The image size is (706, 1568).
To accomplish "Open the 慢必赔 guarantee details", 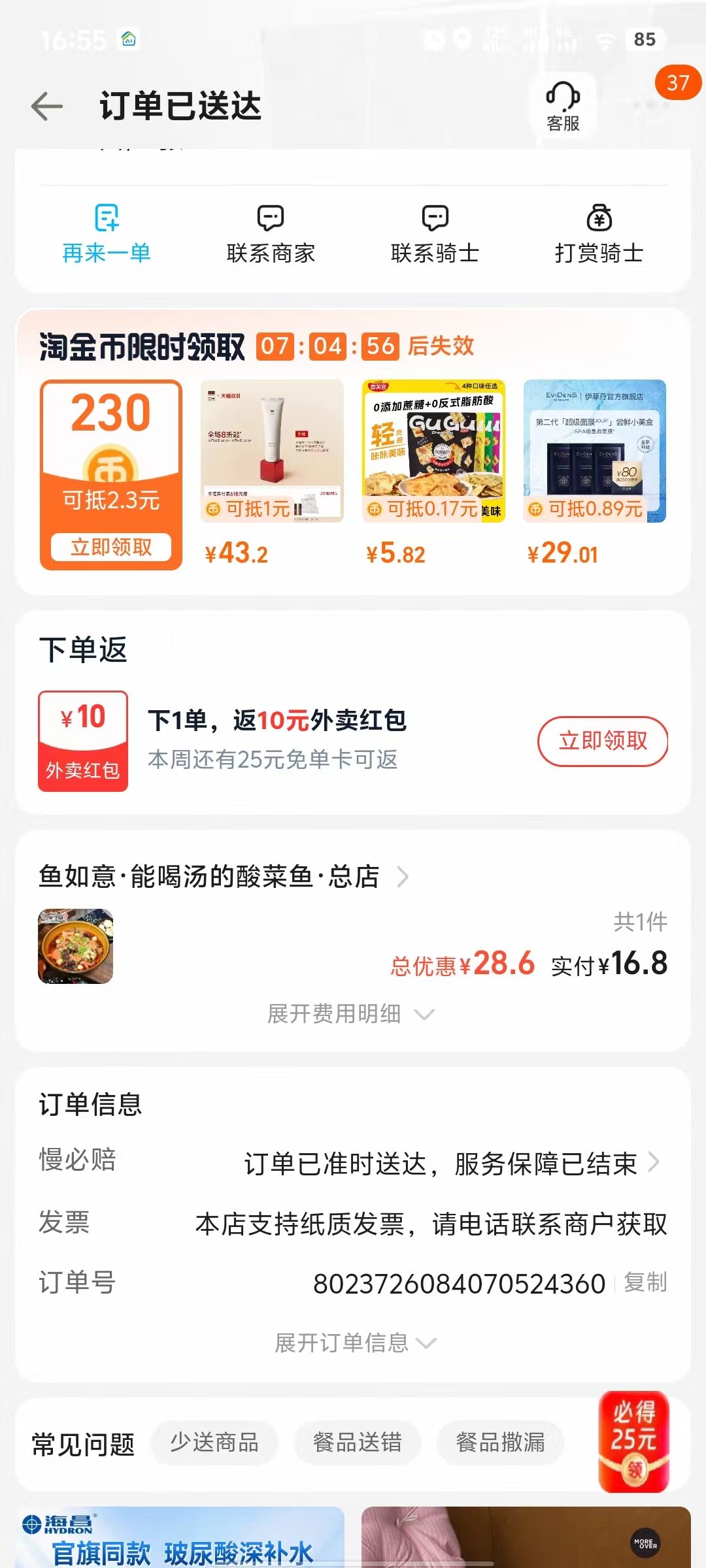I will tap(451, 1164).
